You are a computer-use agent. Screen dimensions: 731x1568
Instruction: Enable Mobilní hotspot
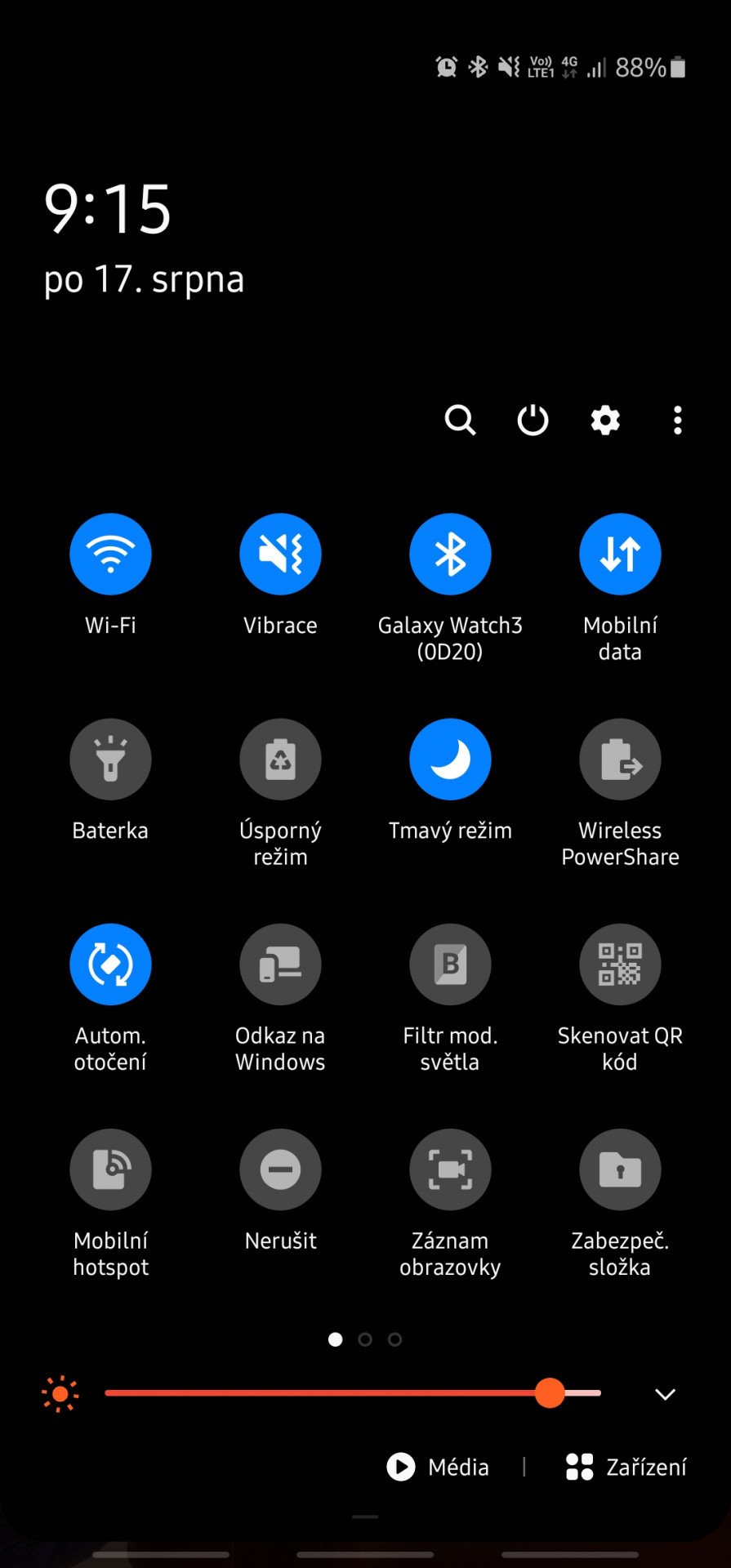click(x=110, y=1169)
